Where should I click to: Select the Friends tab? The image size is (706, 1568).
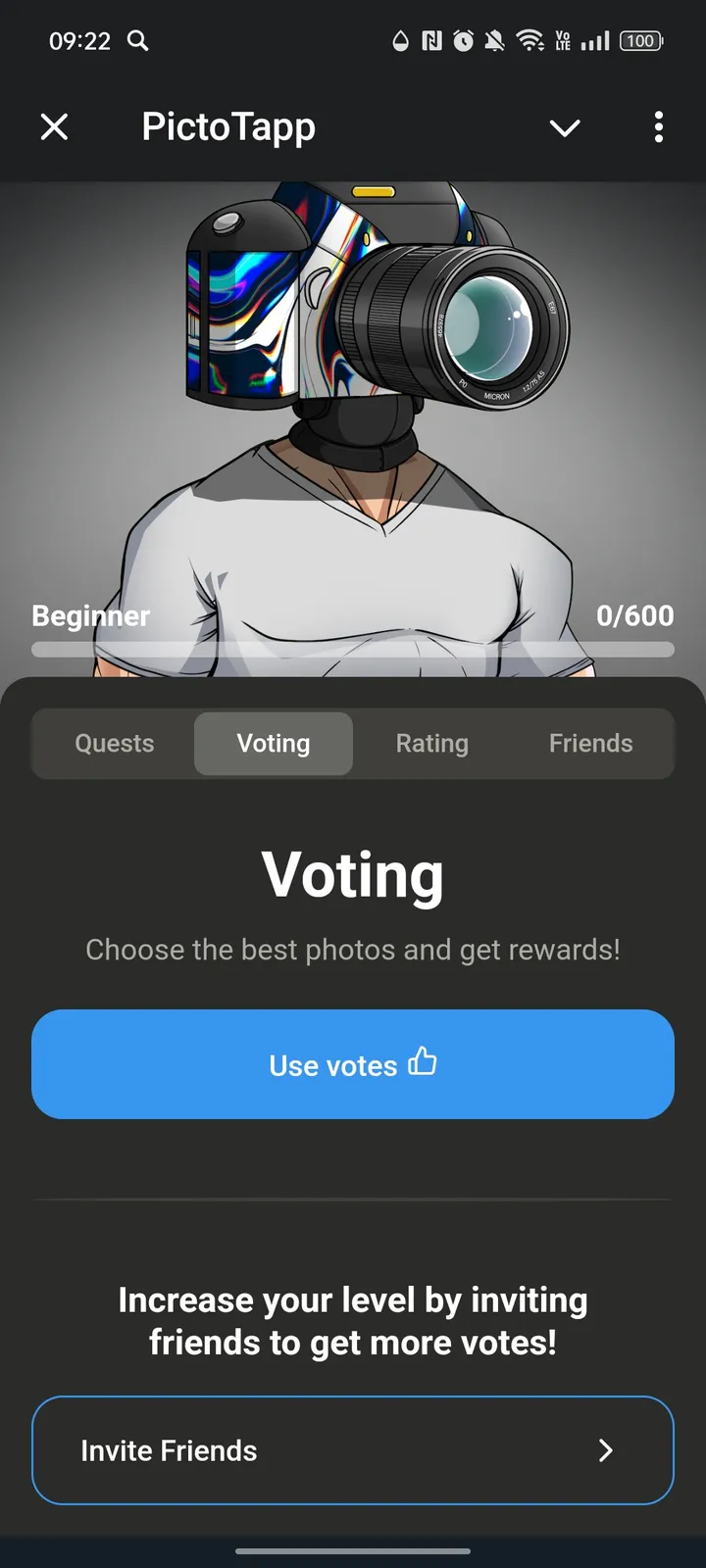(x=590, y=743)
